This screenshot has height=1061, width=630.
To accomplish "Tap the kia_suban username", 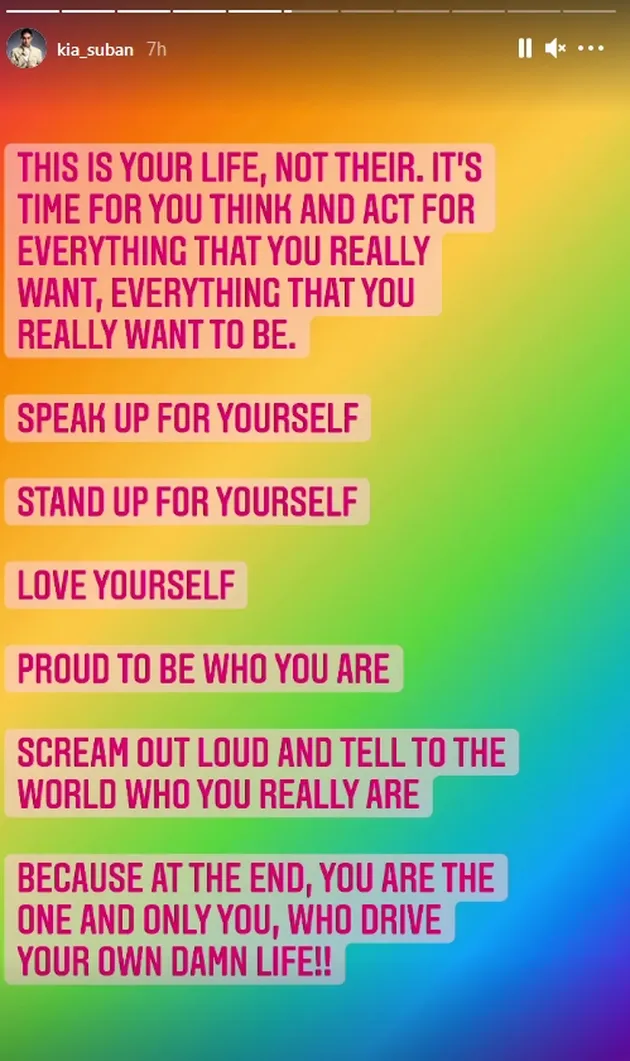I will 94,49.
